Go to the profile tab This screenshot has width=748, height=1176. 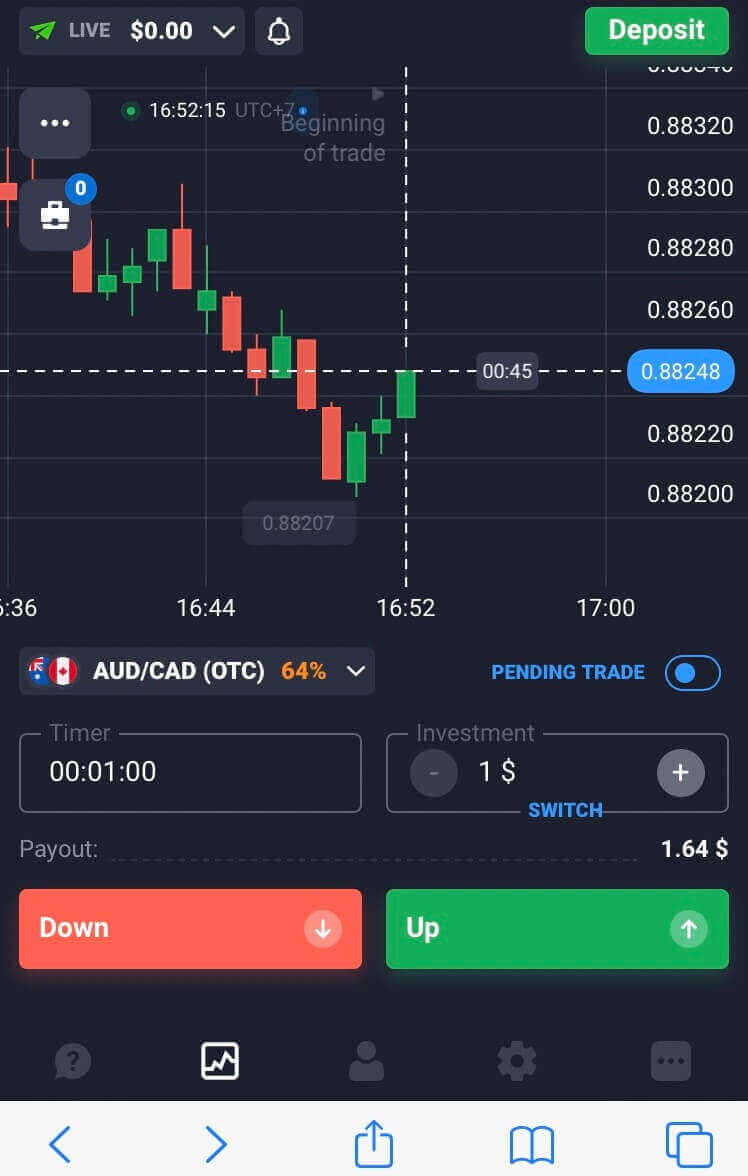click(x=367, y=1061)
